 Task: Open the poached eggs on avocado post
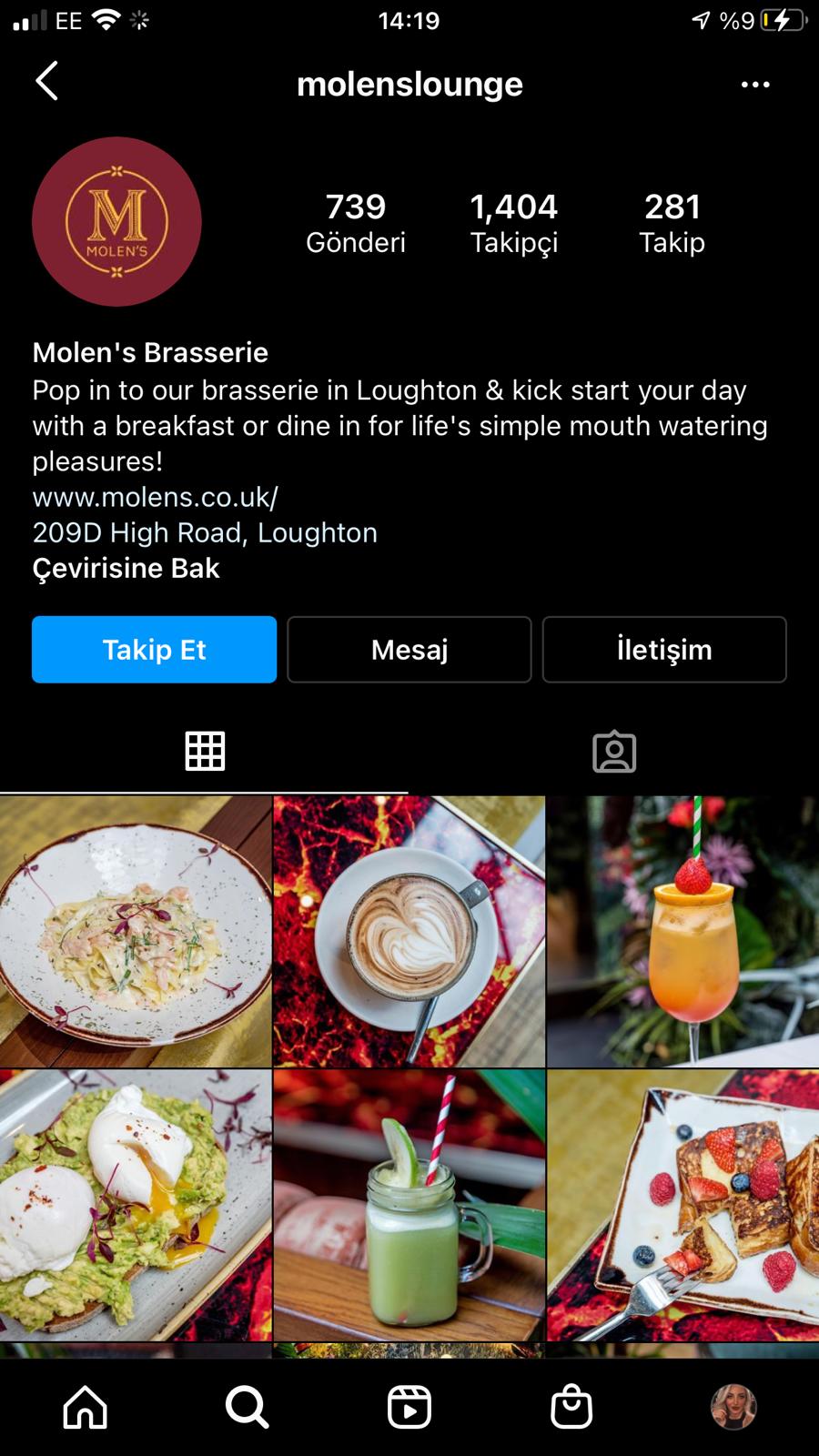pos(136,1205)
